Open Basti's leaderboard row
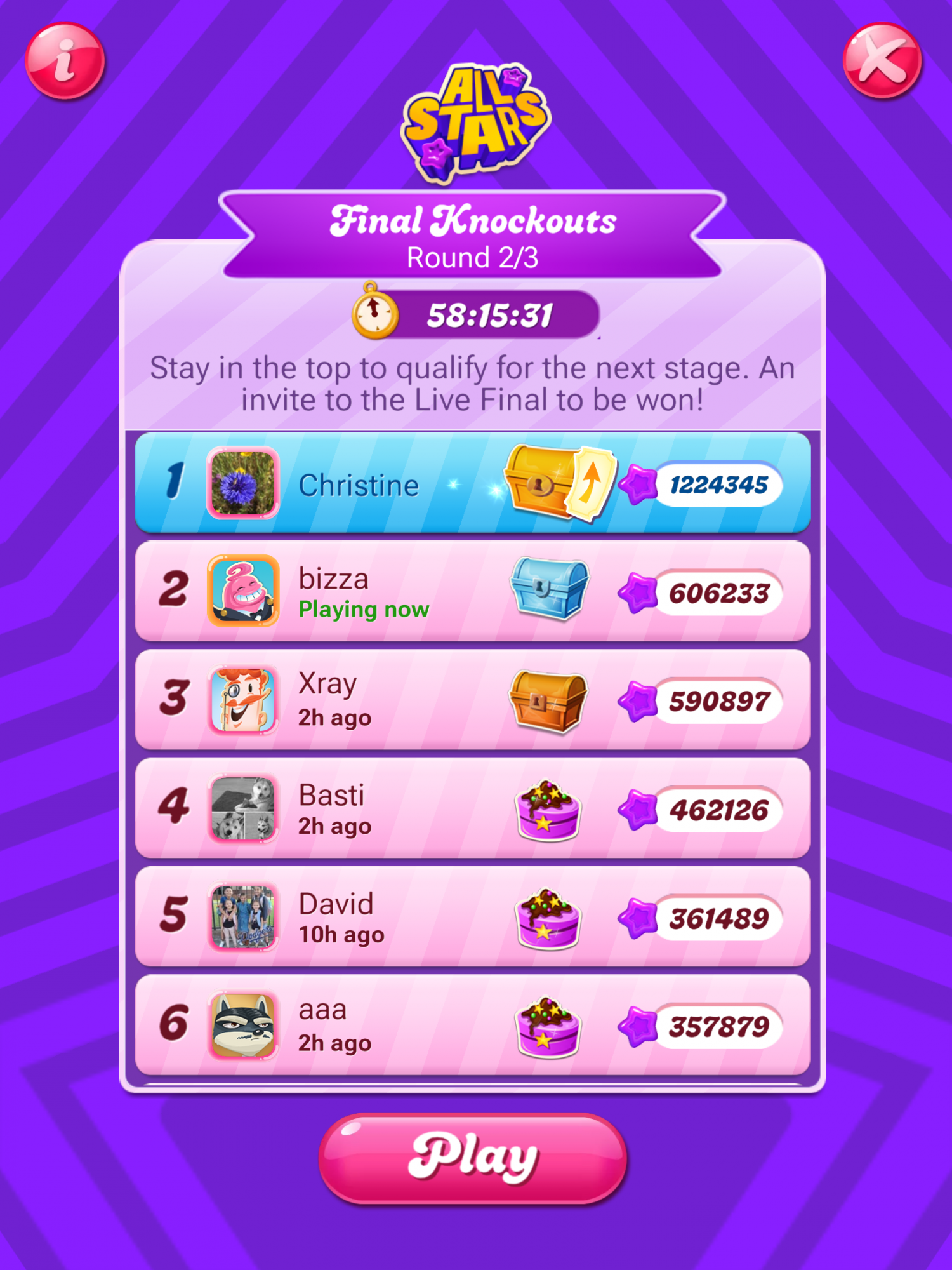Image resolution: width=952 pixels, height=1270 pixels. (x=381, y=808)
